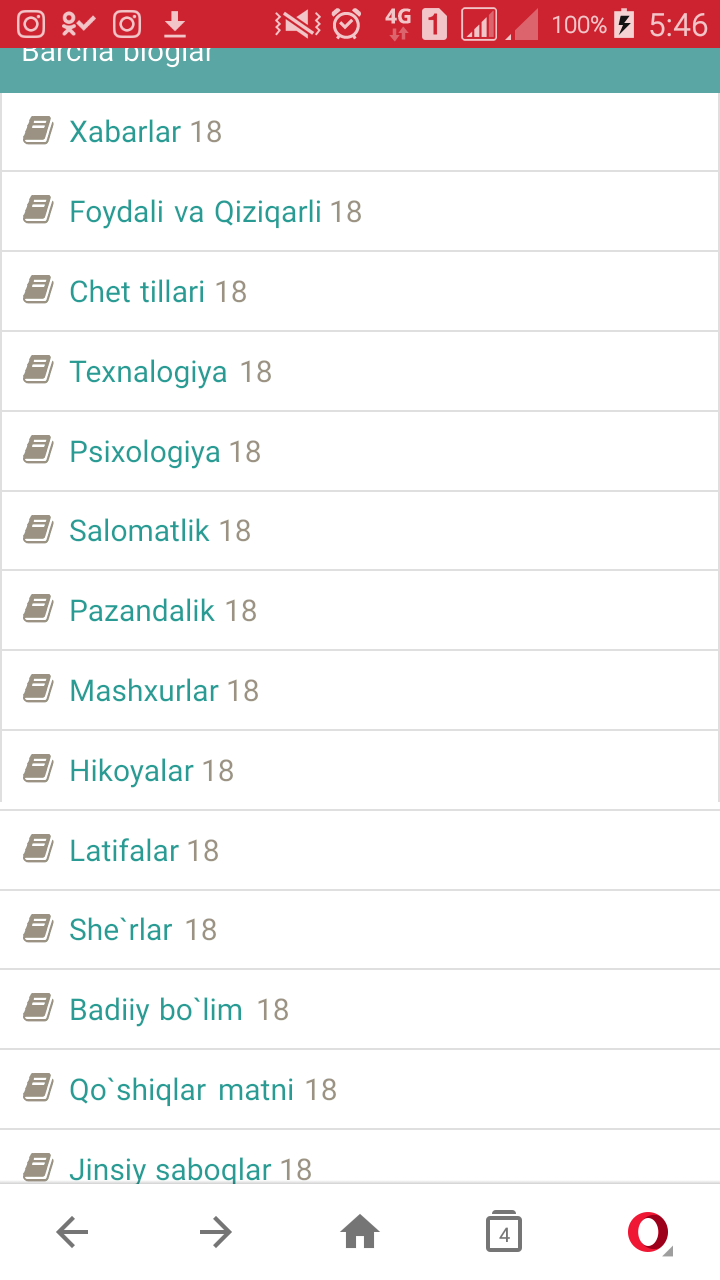Open Foydali va Qiziqarli category
720x1280 pixels.
pos(196,212)
